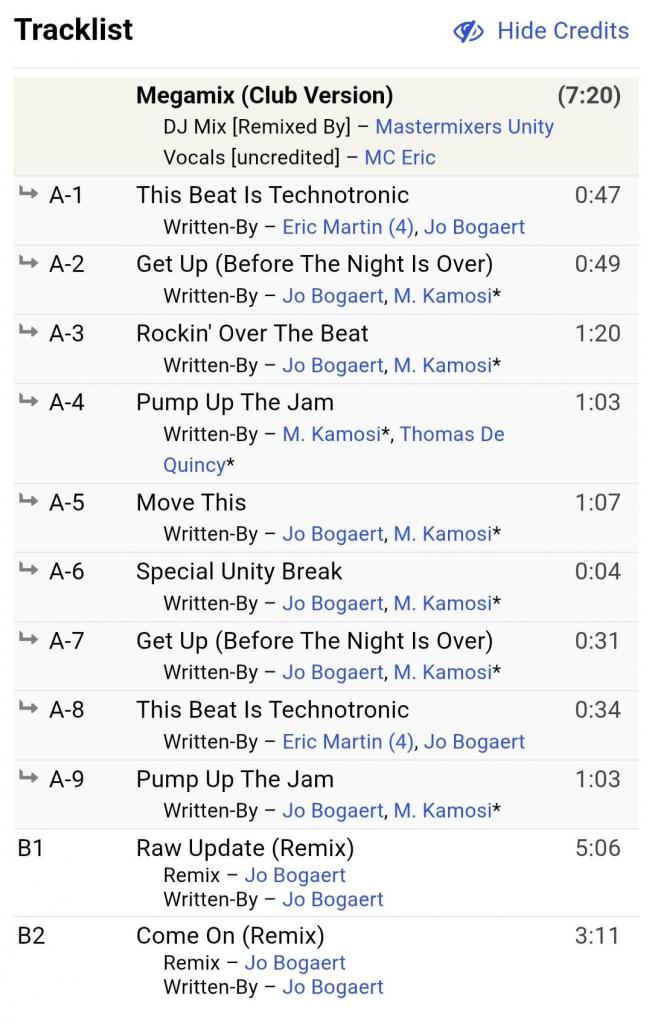Tap M. Kamosi in track A-4 credits

[x=332, y=434]
